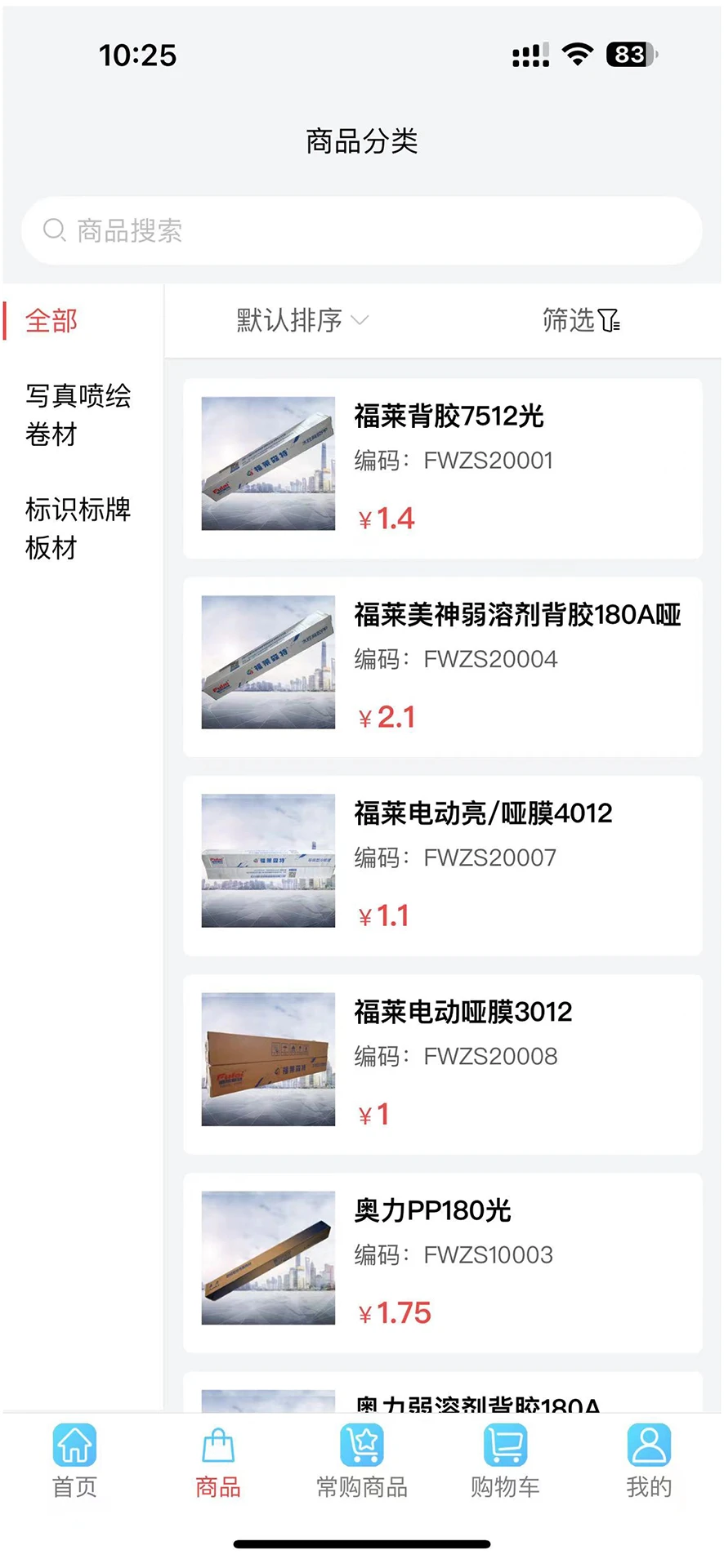
Task: Select the 全部 category in sidebar
Action: (x=51, y=320)
